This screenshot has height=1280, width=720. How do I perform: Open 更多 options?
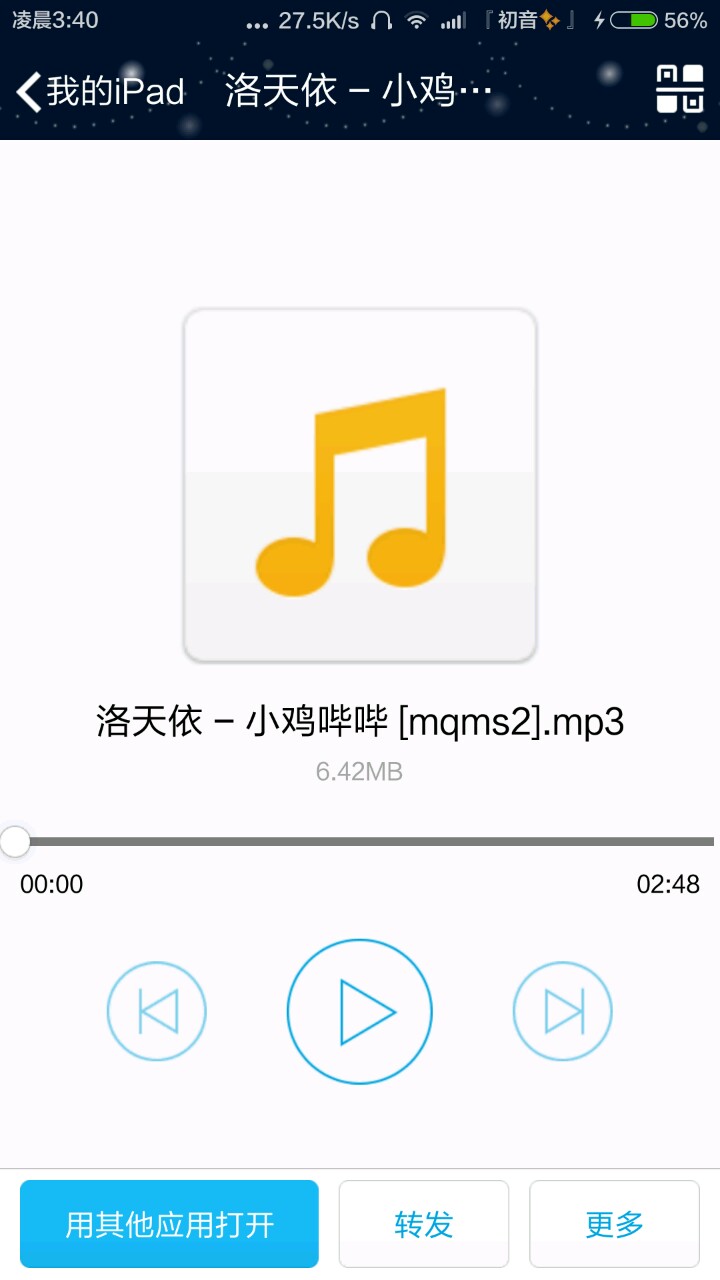point(614,1224)
